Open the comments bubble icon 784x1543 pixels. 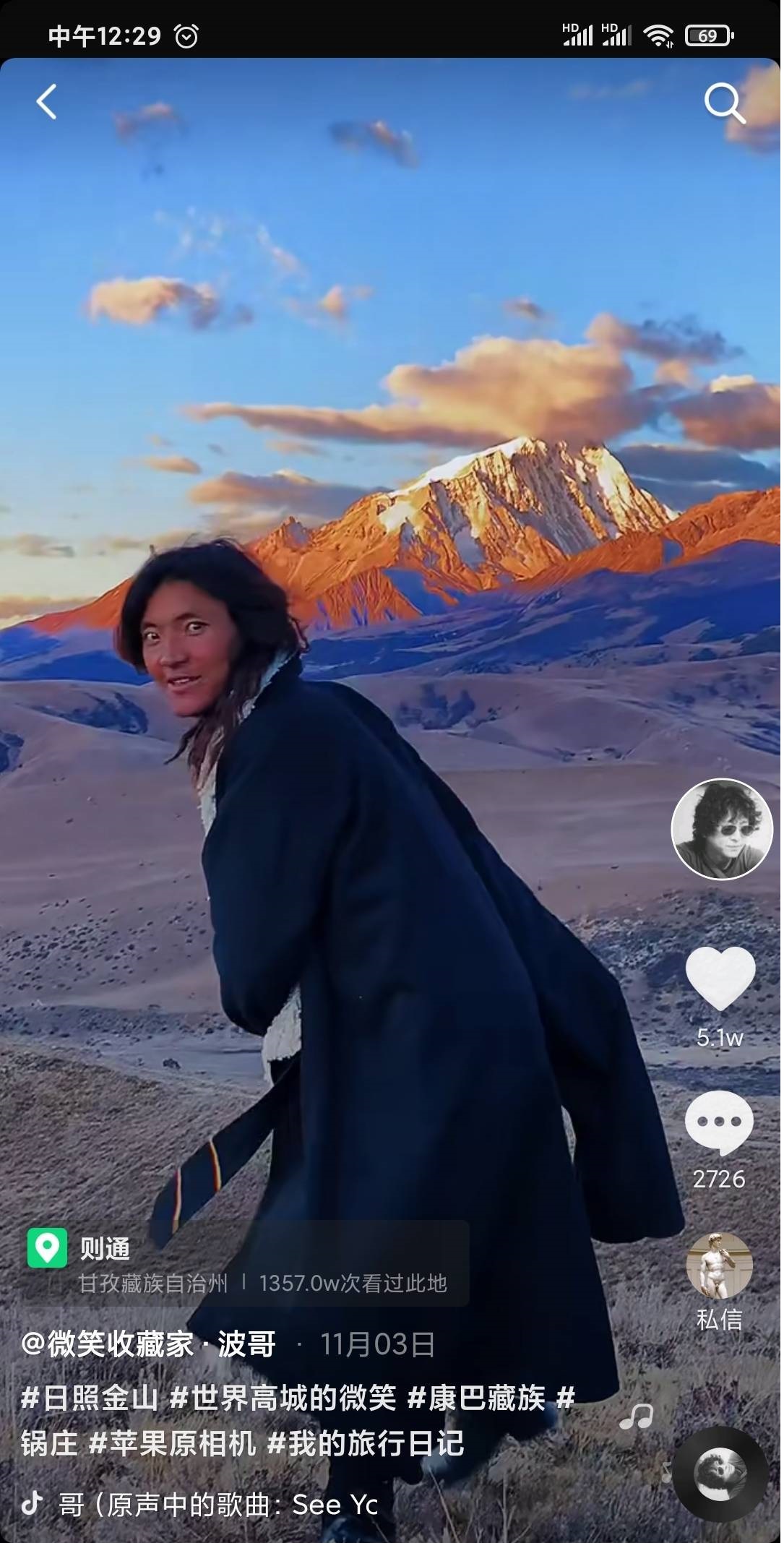pyautogui.click(x=718, y=1123)
